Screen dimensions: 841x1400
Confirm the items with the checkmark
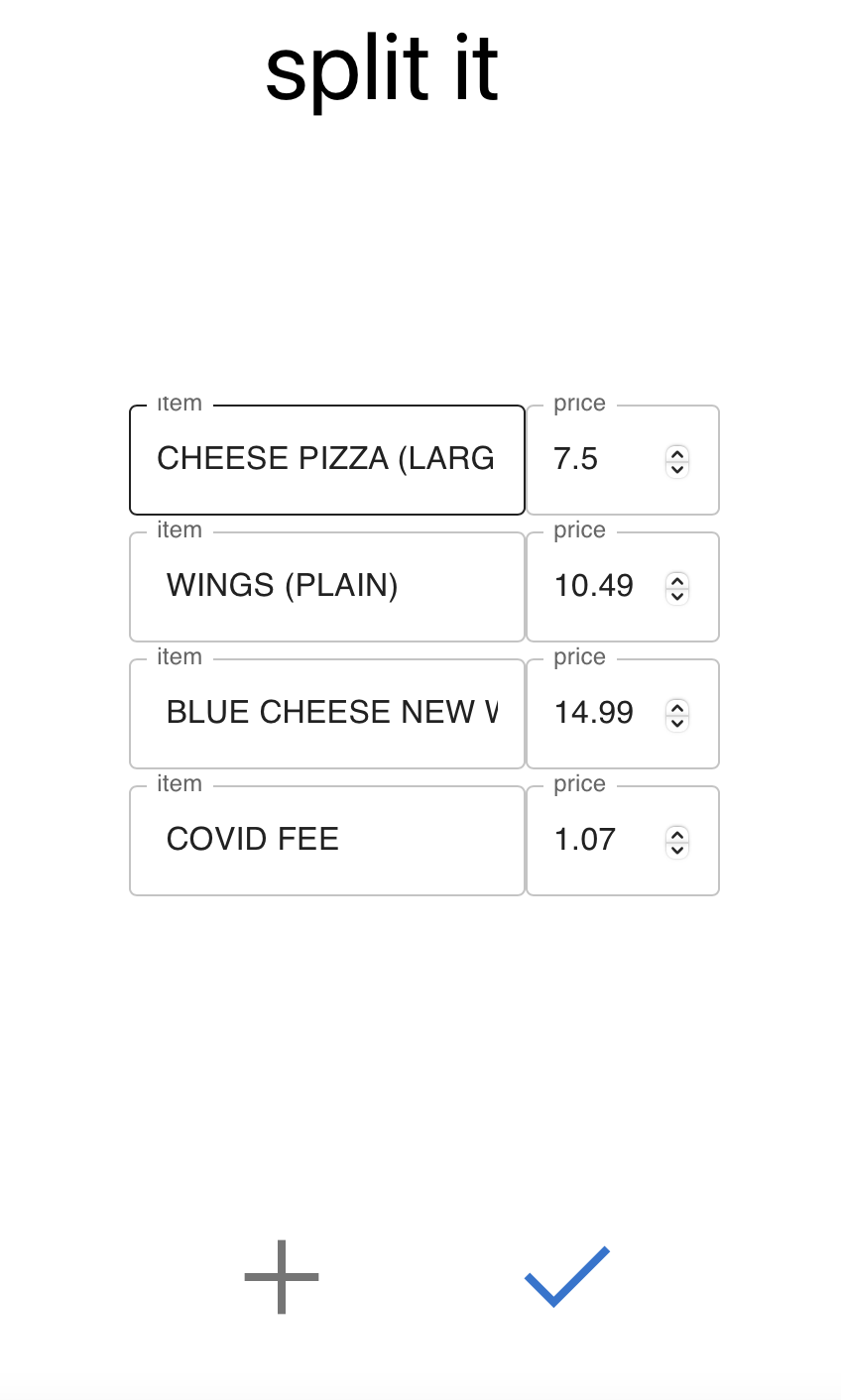coord(566,1277)
